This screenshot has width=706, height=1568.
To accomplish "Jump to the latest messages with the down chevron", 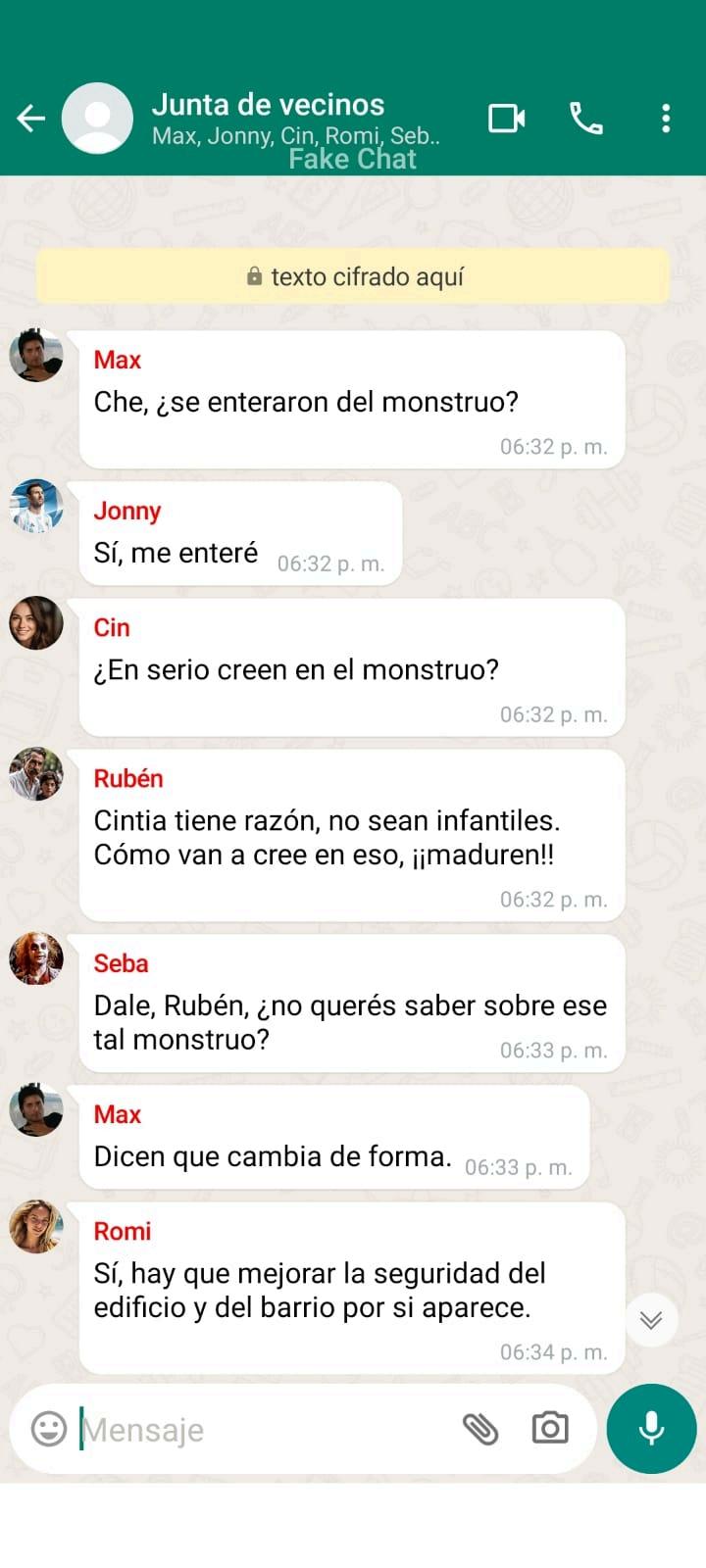I will pyautogui.click(x=651, y=1320).
